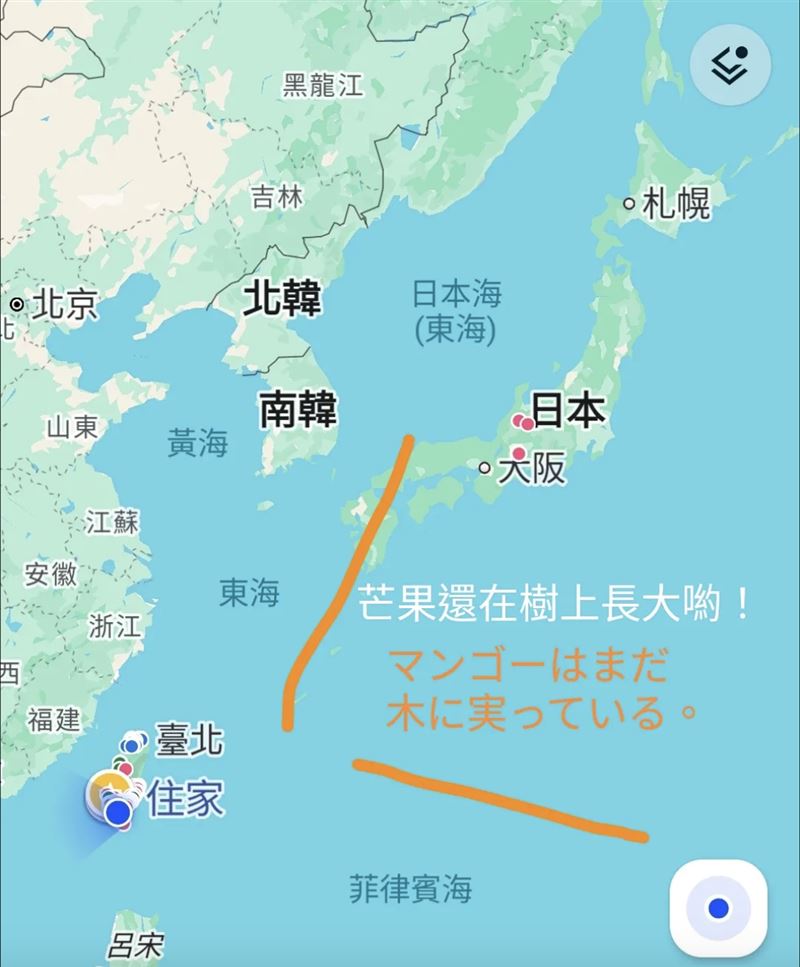The height and width of the screenshot is (967, 800).
Task: Select the red saved pin below 臺北
Action: click(x=124, y=768)
